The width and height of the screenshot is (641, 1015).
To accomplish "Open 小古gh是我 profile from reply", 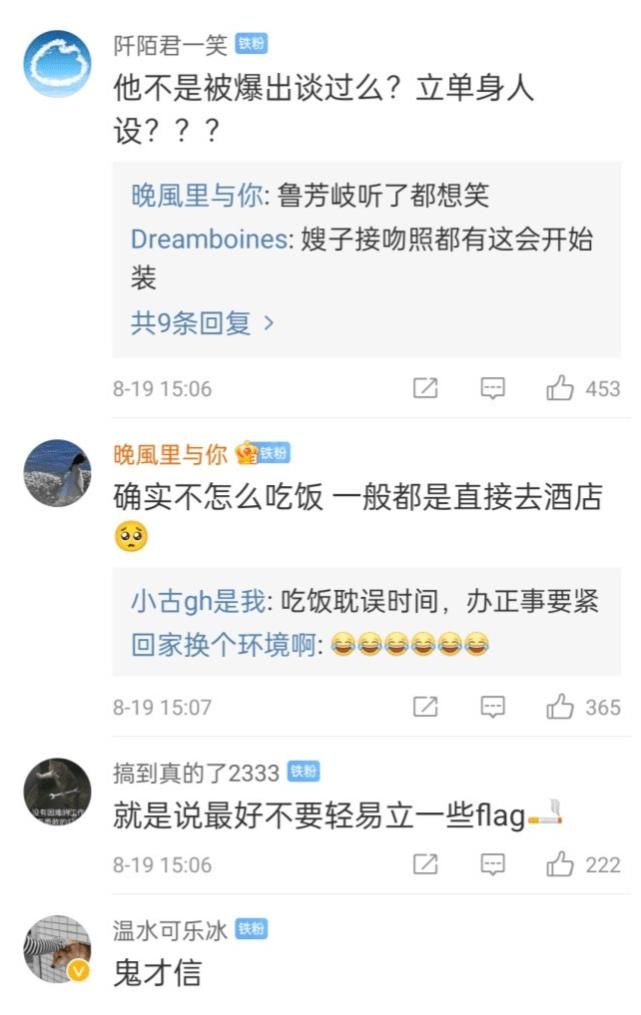I will [x=198, y=602].
